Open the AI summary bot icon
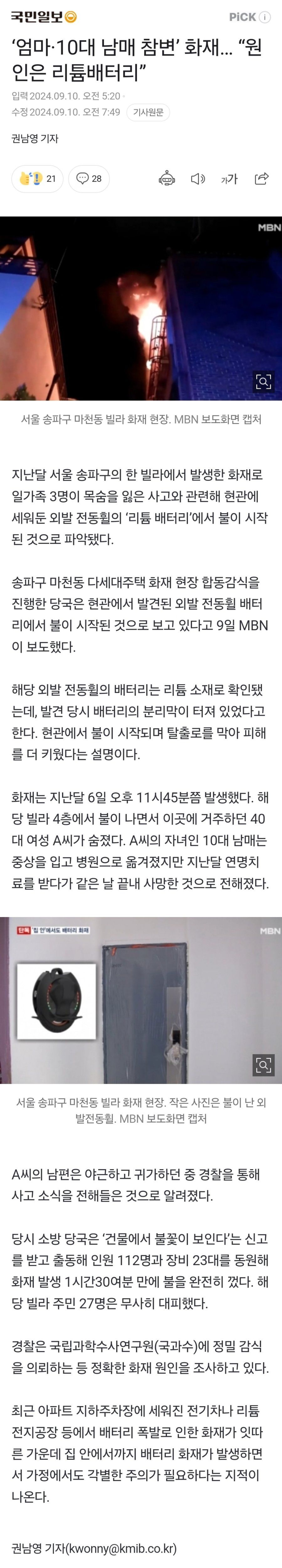Viewport: 282px width, 1568px height. click(166, 178)
